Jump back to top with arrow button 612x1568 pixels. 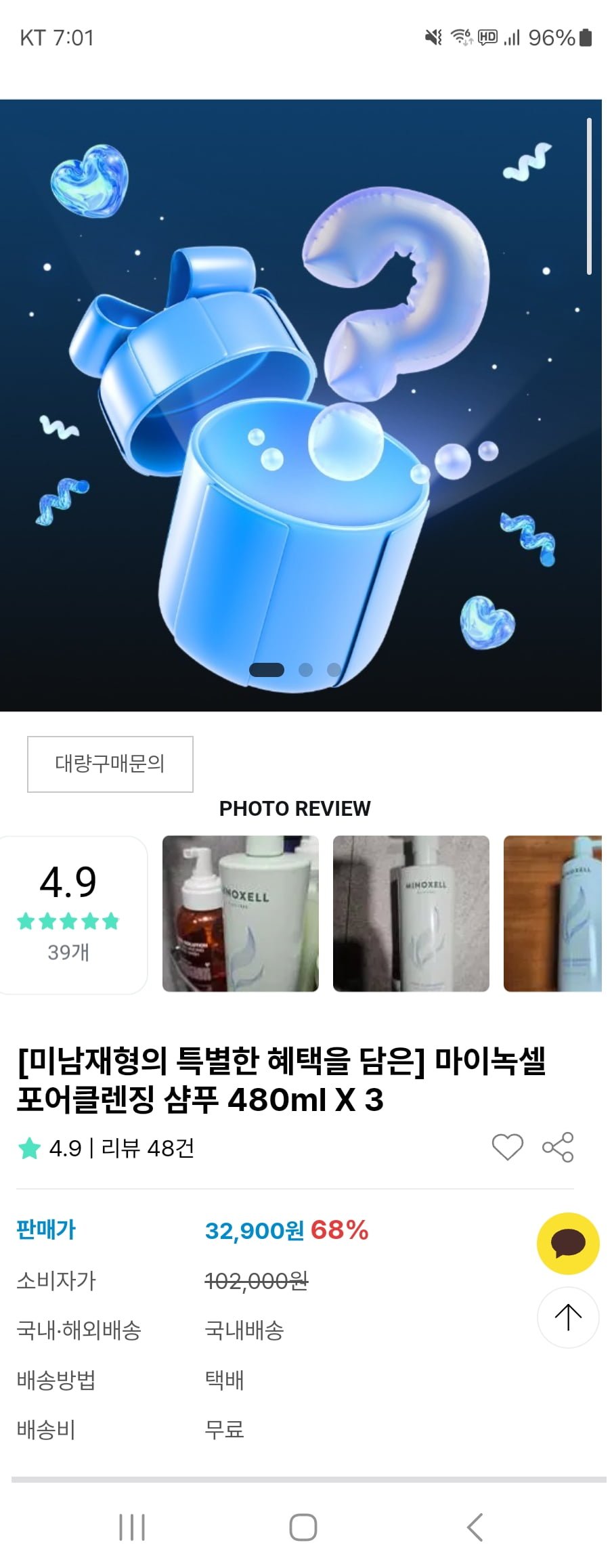pyautogui.click(x=568, y=1317)
